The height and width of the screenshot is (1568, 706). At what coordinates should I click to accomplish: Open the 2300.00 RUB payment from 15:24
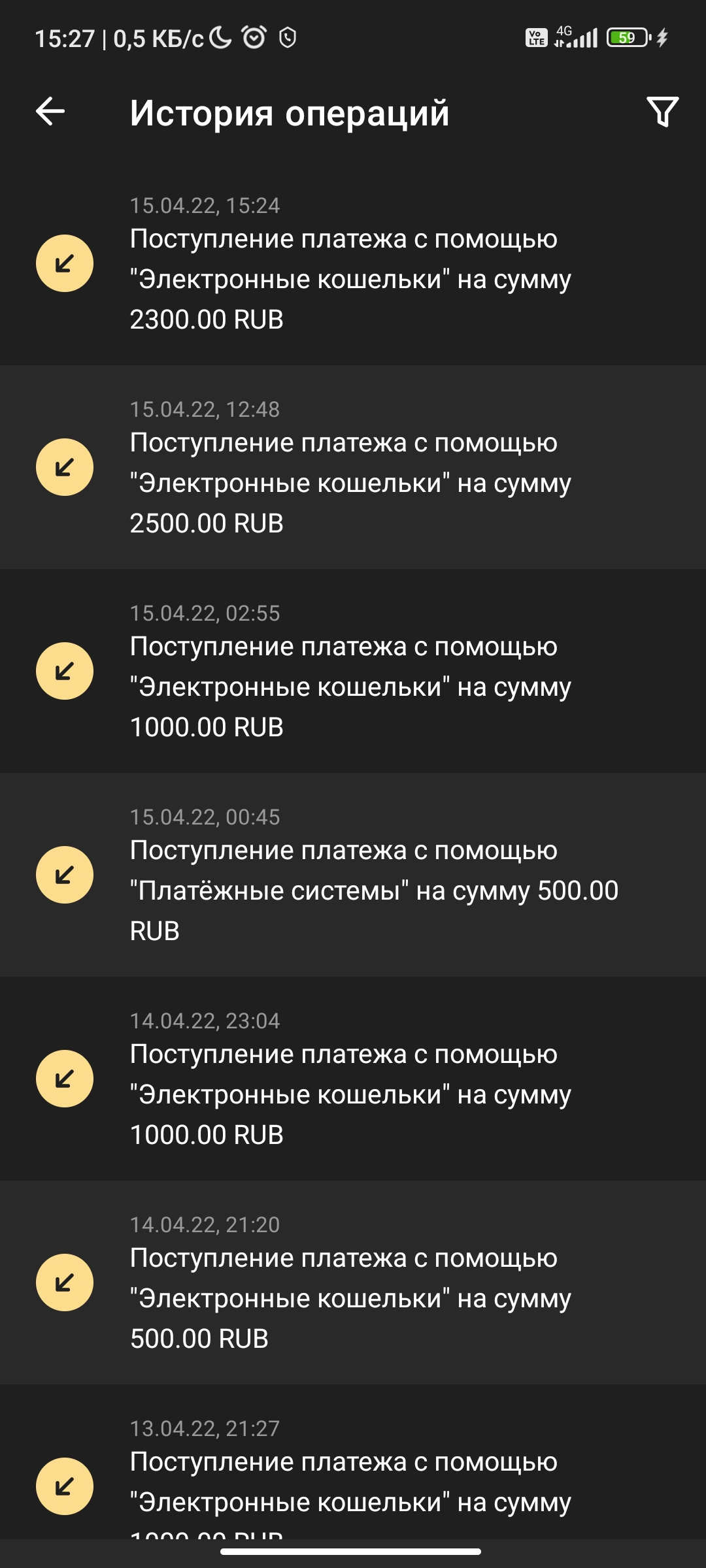pyautogui.click(x=353, y=263)
